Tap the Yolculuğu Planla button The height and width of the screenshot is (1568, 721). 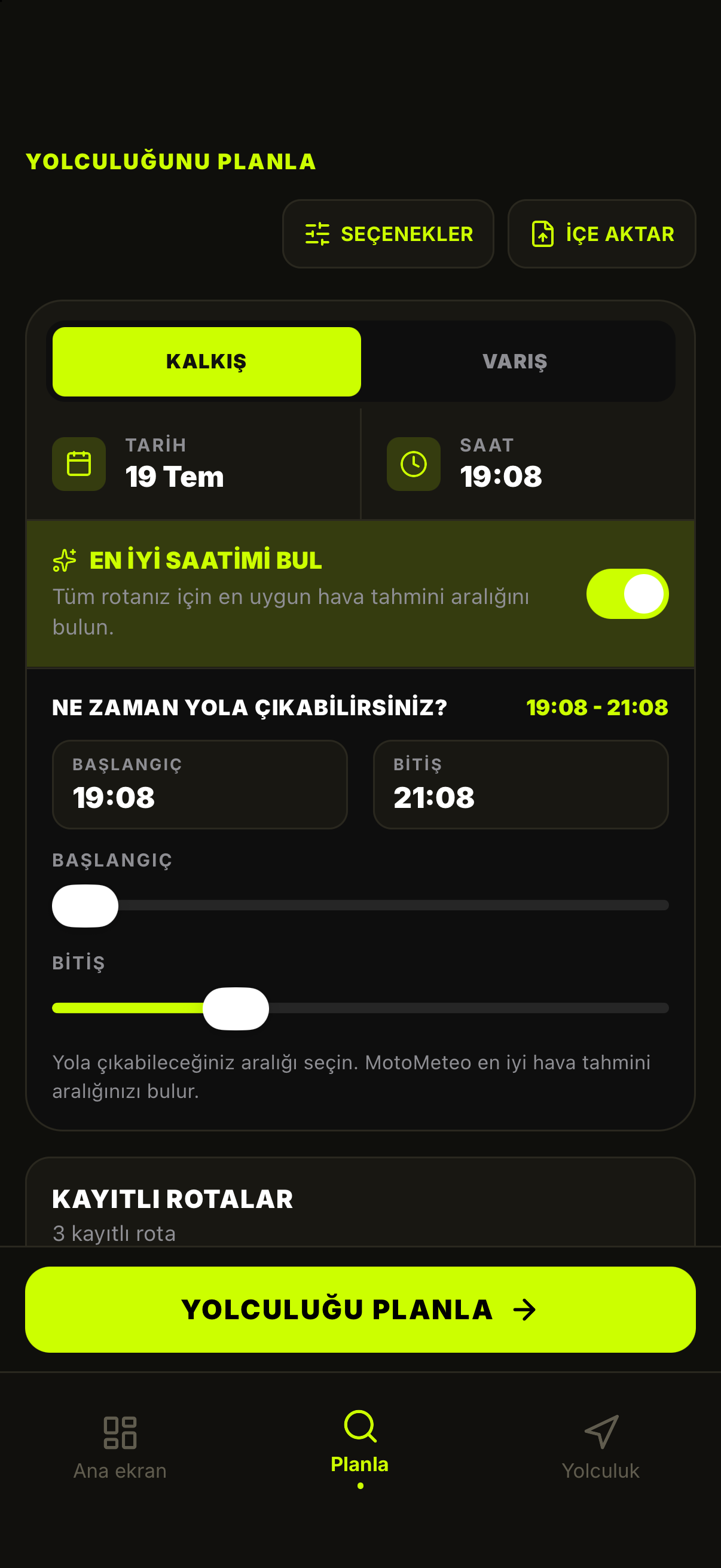click(360, 1309)
